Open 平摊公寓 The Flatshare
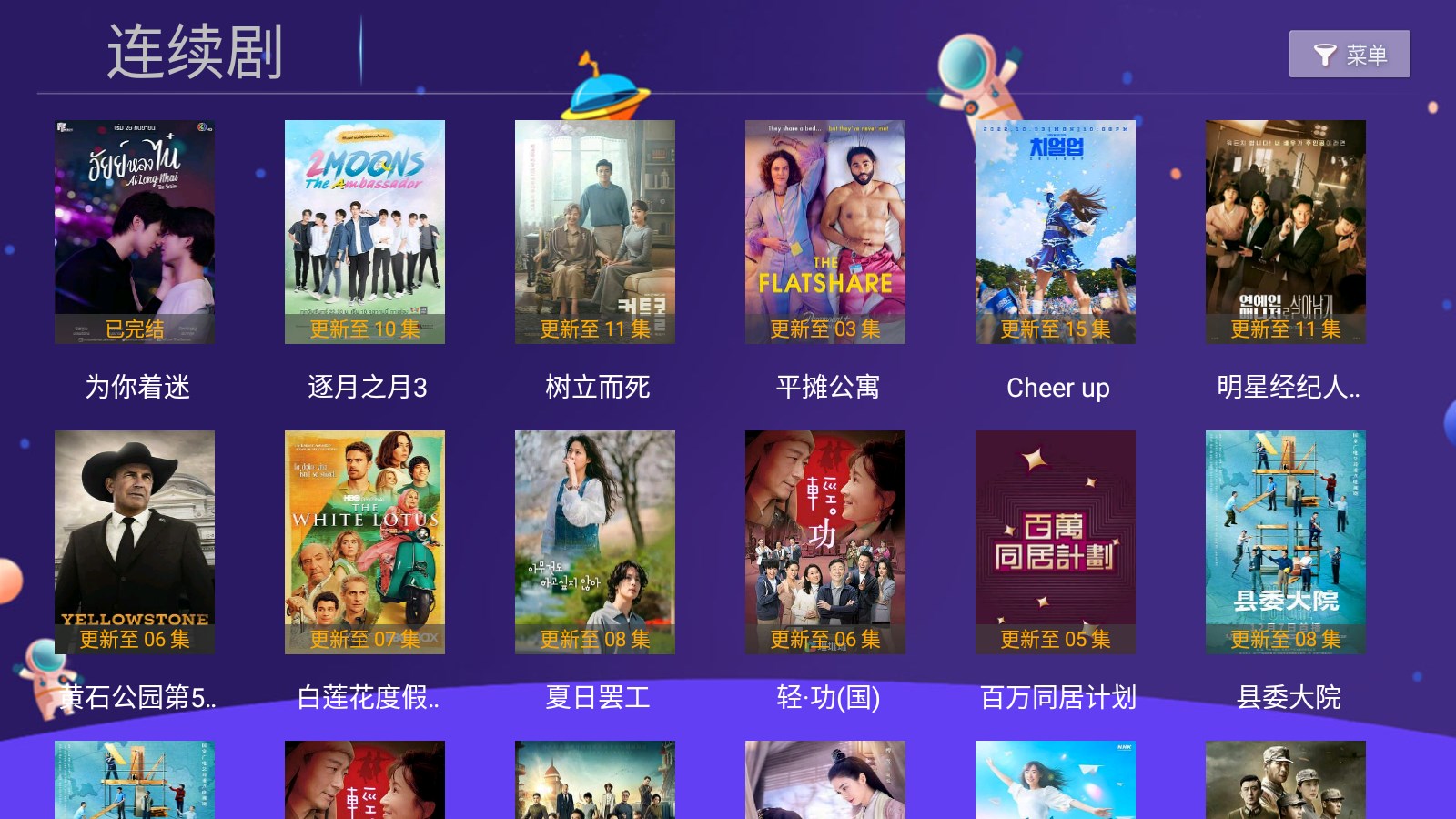The width and height of the screenshot is (1456, 819). [x=825, y=232]
